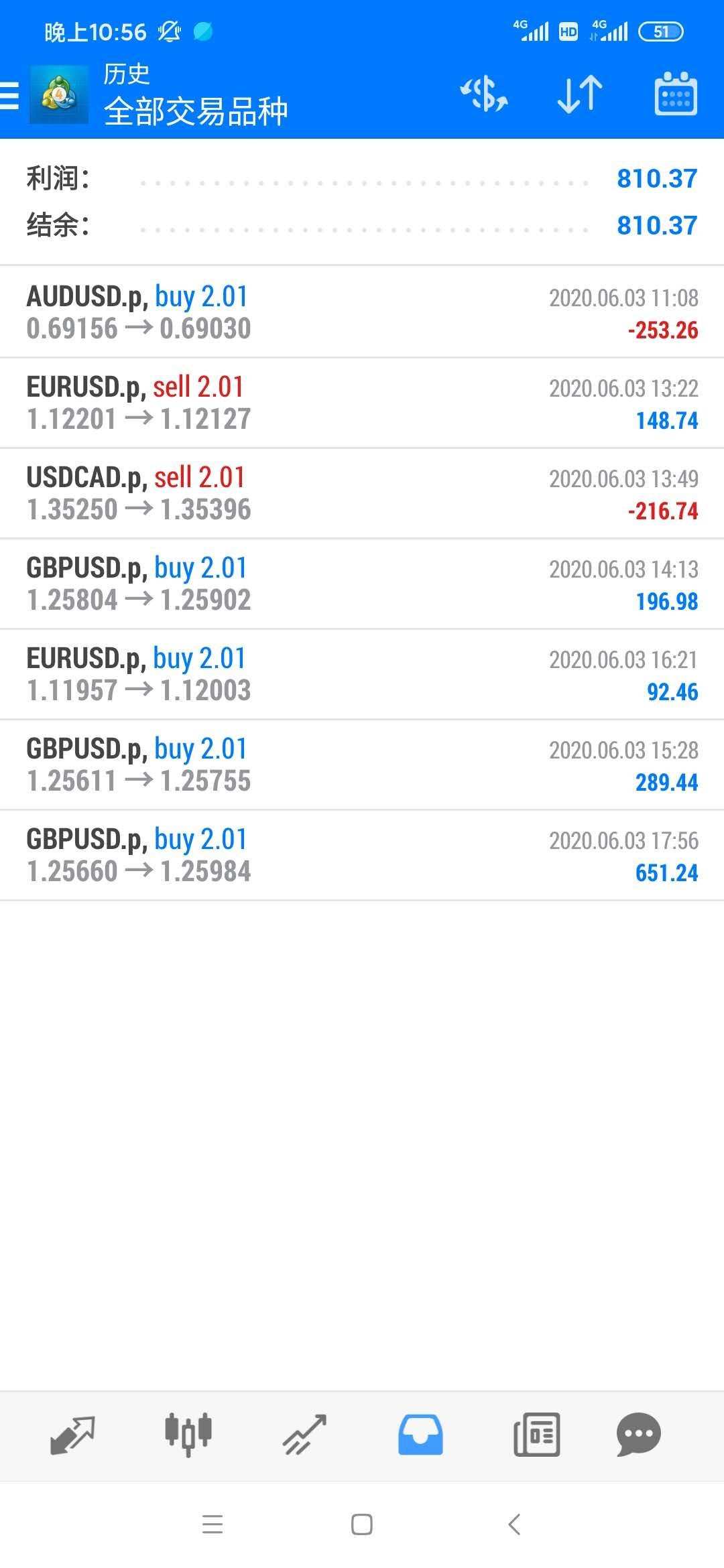The width and height of the screenshot is (724, 1568).
Task: Switch to the trade tab
Action: point(304,1435)
